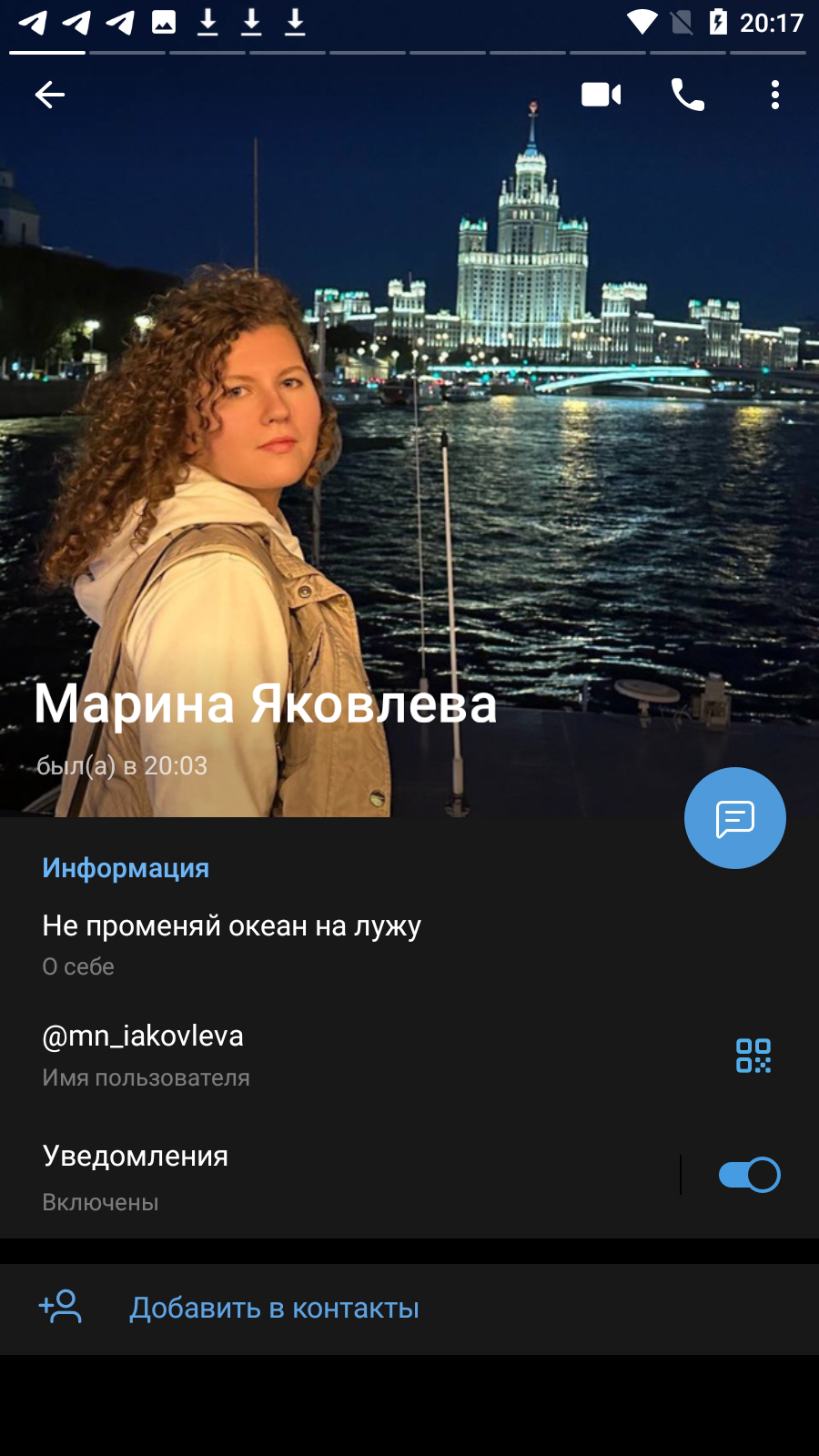Open the three-dot overflow menu
Viewport: 819px width, 1456px height.
tap(775, 95)
